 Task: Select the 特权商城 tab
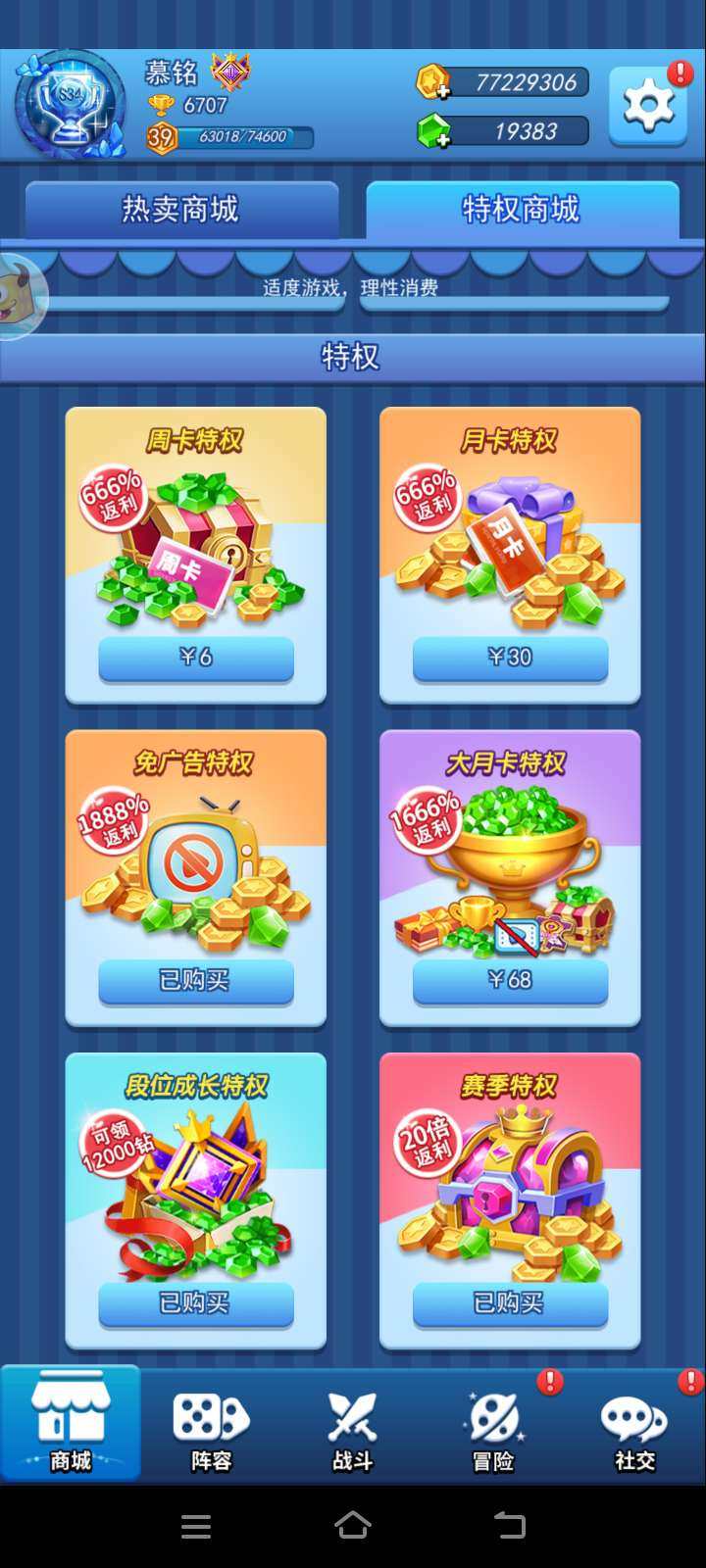(522, 209)
